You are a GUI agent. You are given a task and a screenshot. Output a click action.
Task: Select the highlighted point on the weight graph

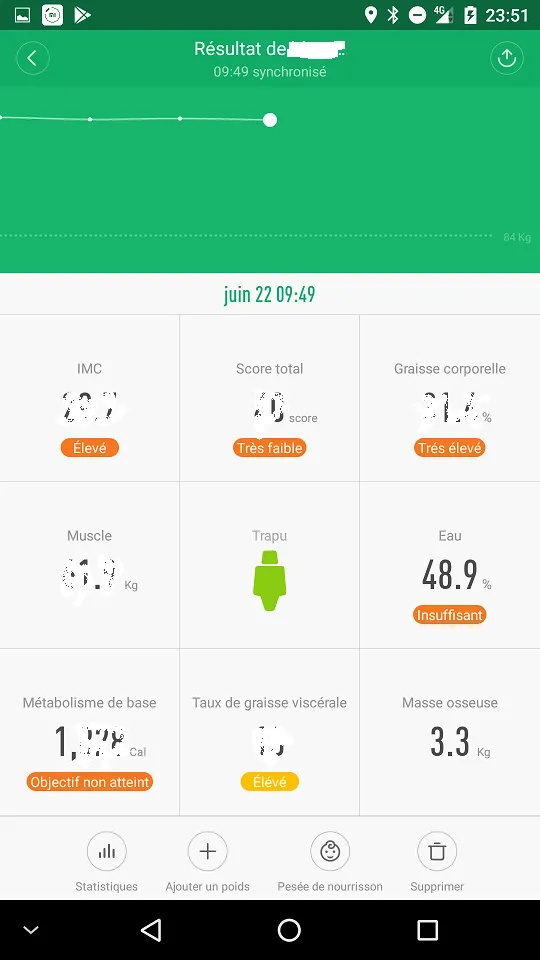point(270,120)
